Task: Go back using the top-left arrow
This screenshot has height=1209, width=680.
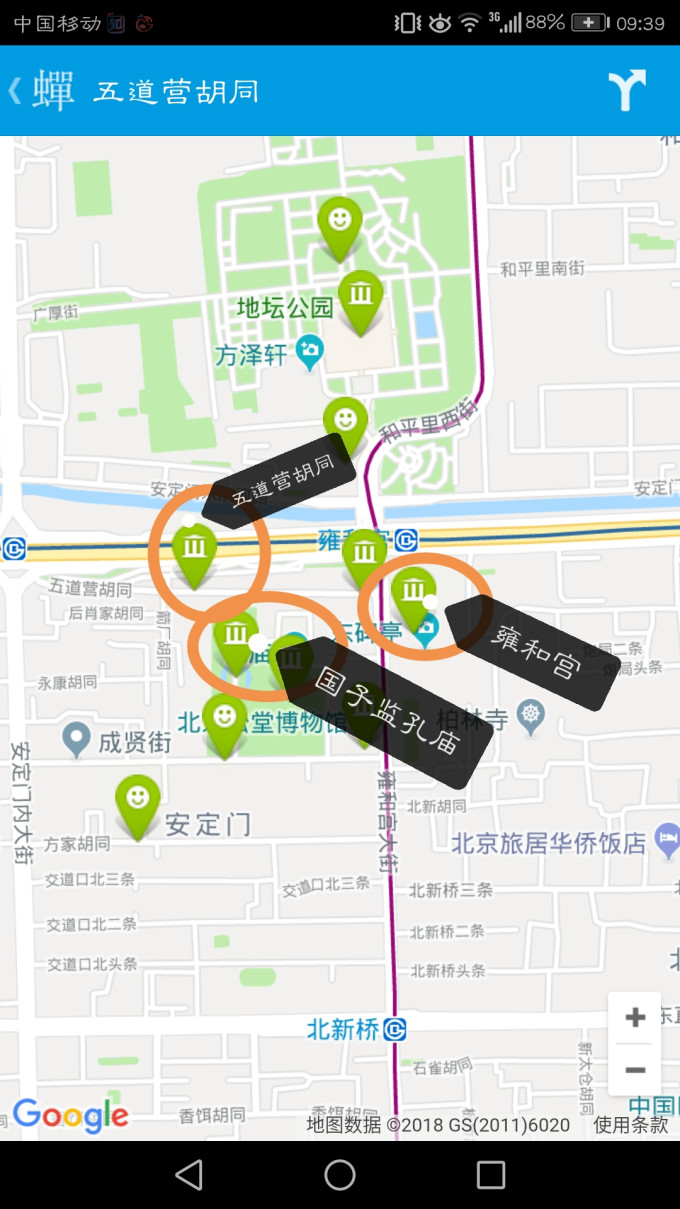Action: pyautogui.click(x=15, y=91)
